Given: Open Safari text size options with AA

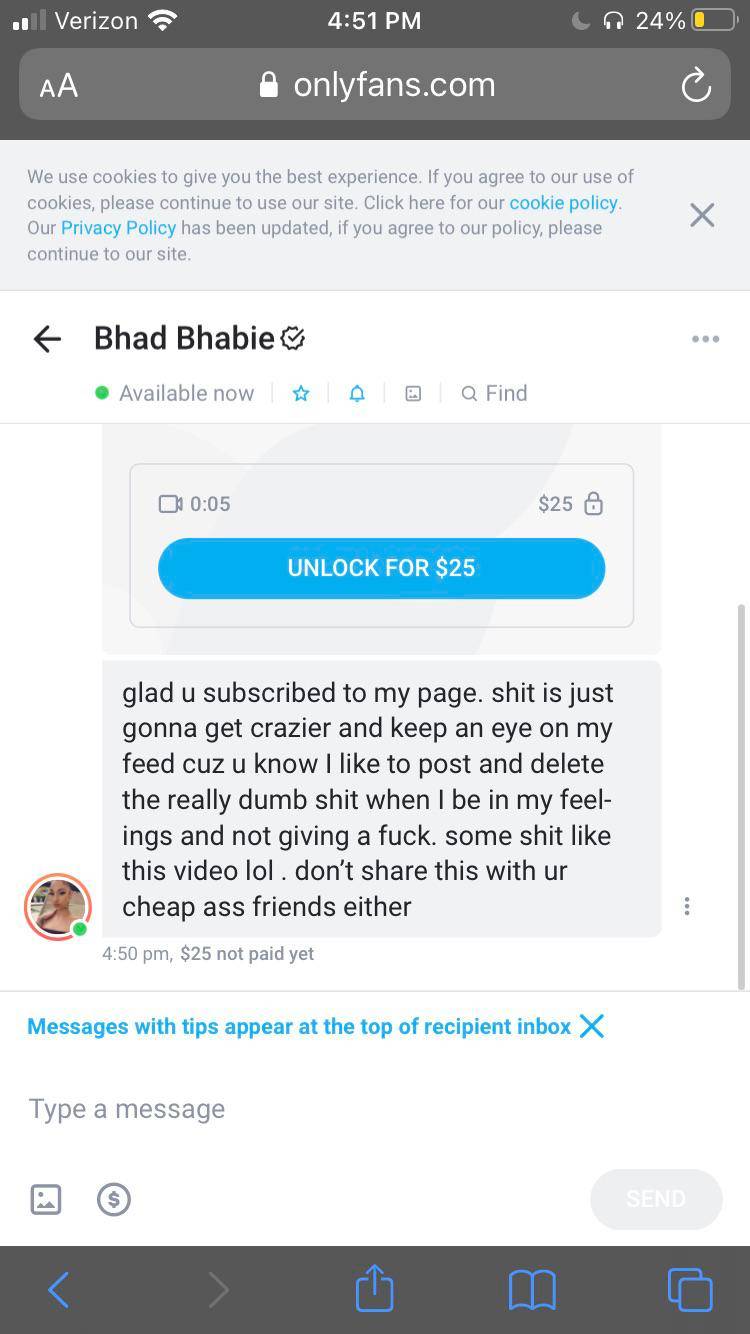Looking at the screenshot, I should tap(57, 84).
